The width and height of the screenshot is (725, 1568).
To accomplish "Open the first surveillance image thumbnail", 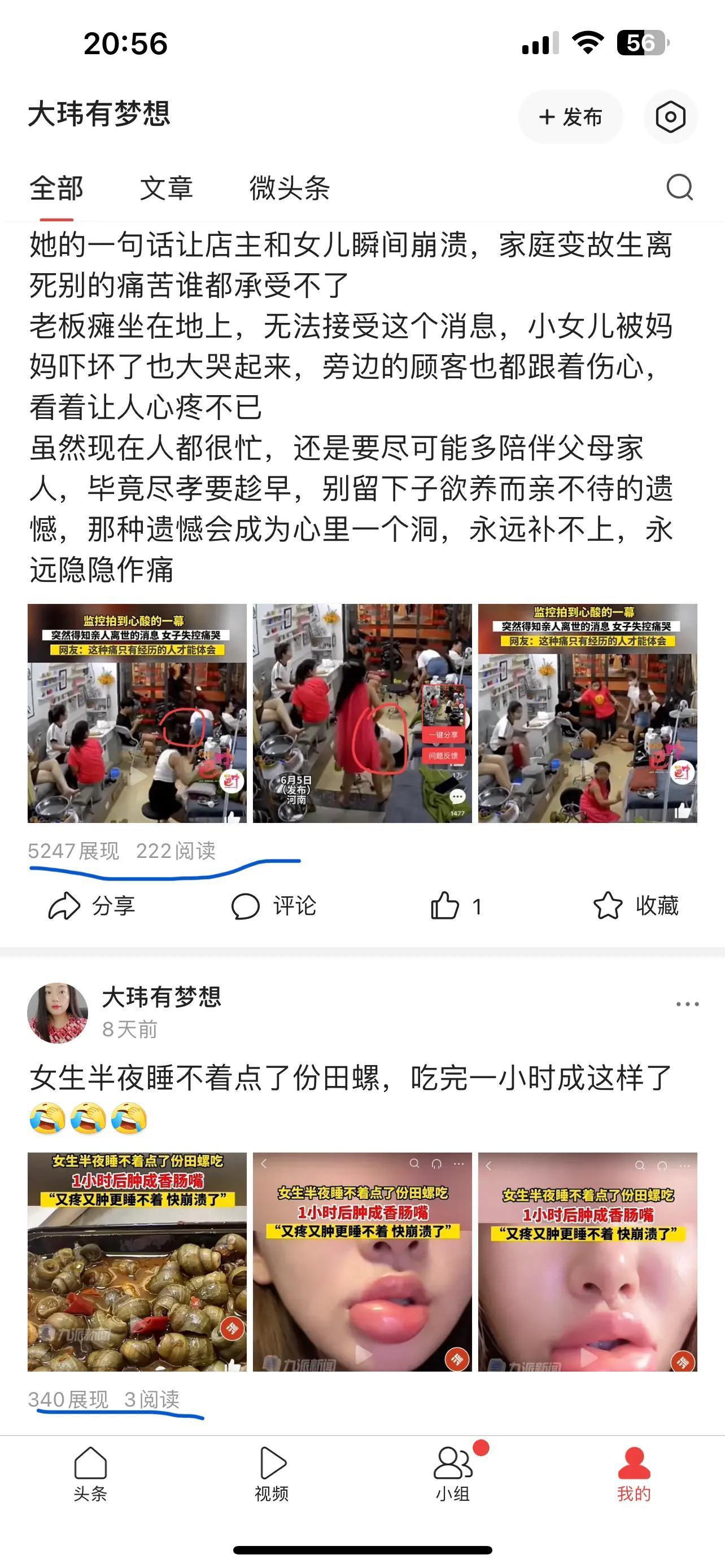I will pyautogui.click(x=137, y=713).
